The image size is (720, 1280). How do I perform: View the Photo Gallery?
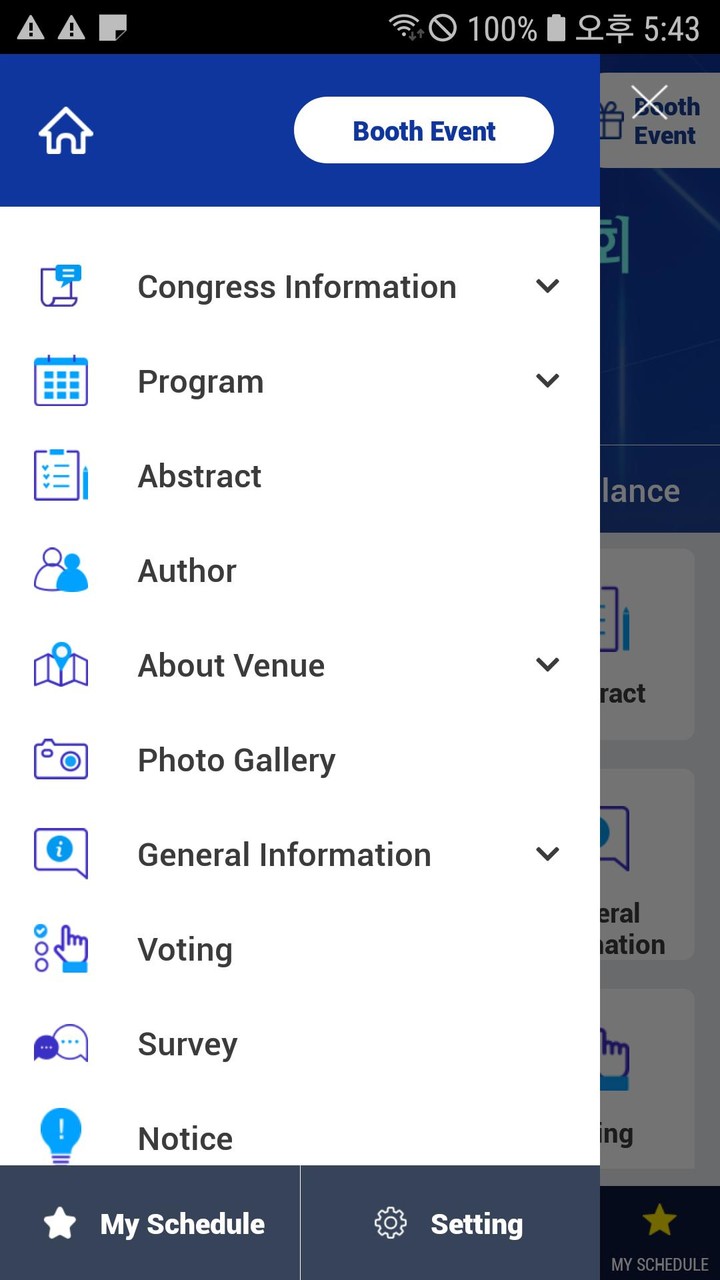coord(236,760)
